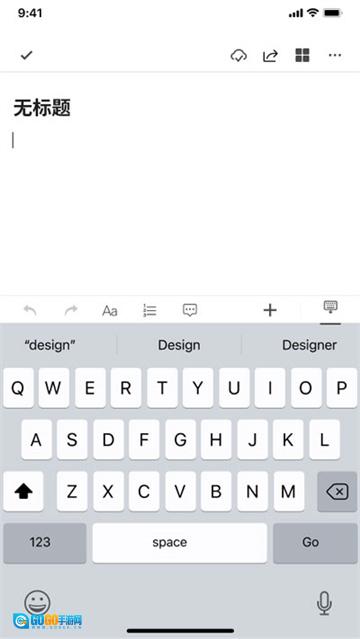Screen dimensions: 360x639
Task: Open the cloud sync status icon
Action: click(239, 55)
